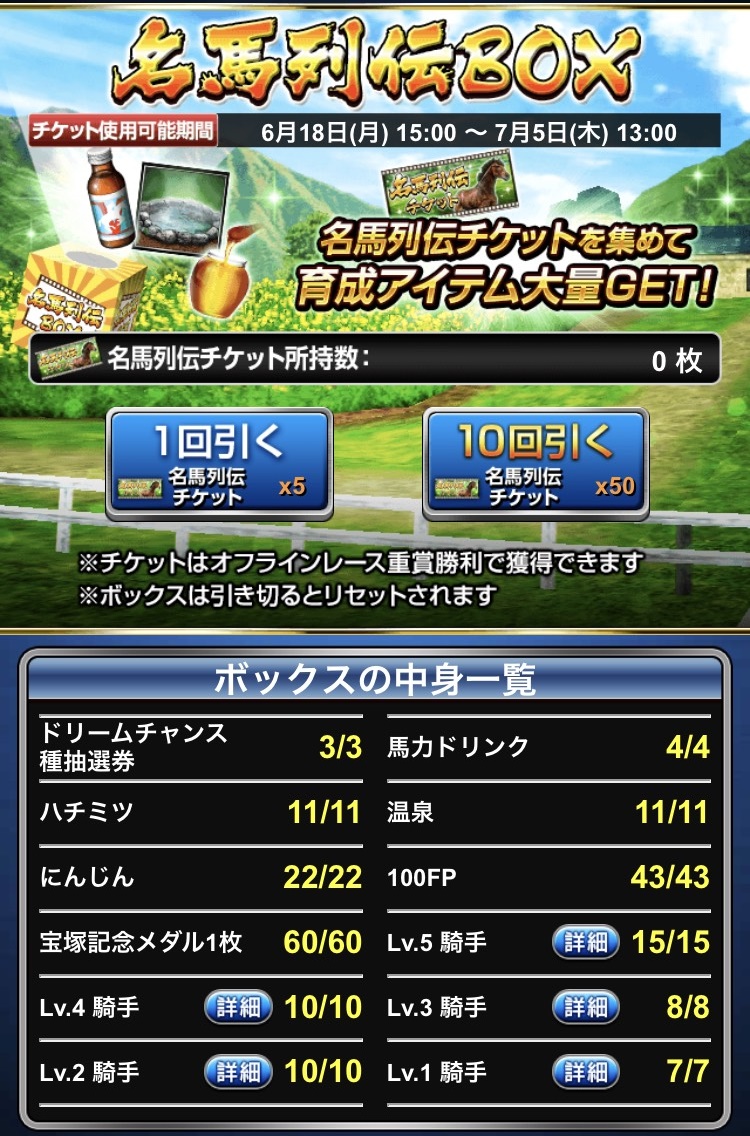Check 詳細 for Lv.1 騎手
The image size is (750, 1136).
pyautogui.click(x=585, y=1073)
